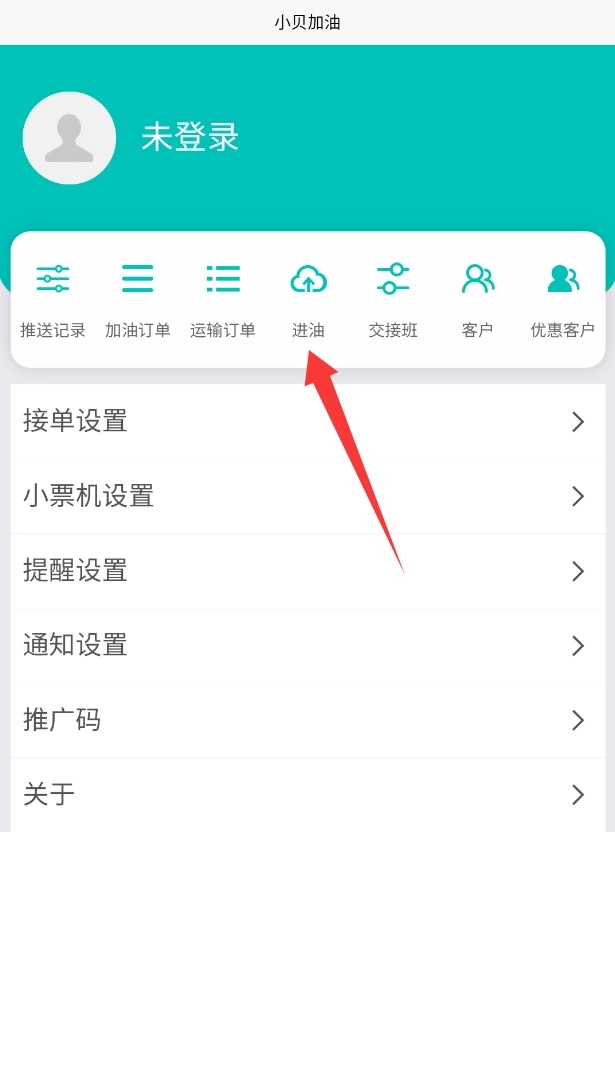Open 提醒设置 reminder settings
Viewport: 615px width, 1073px height.
[307, 571]
